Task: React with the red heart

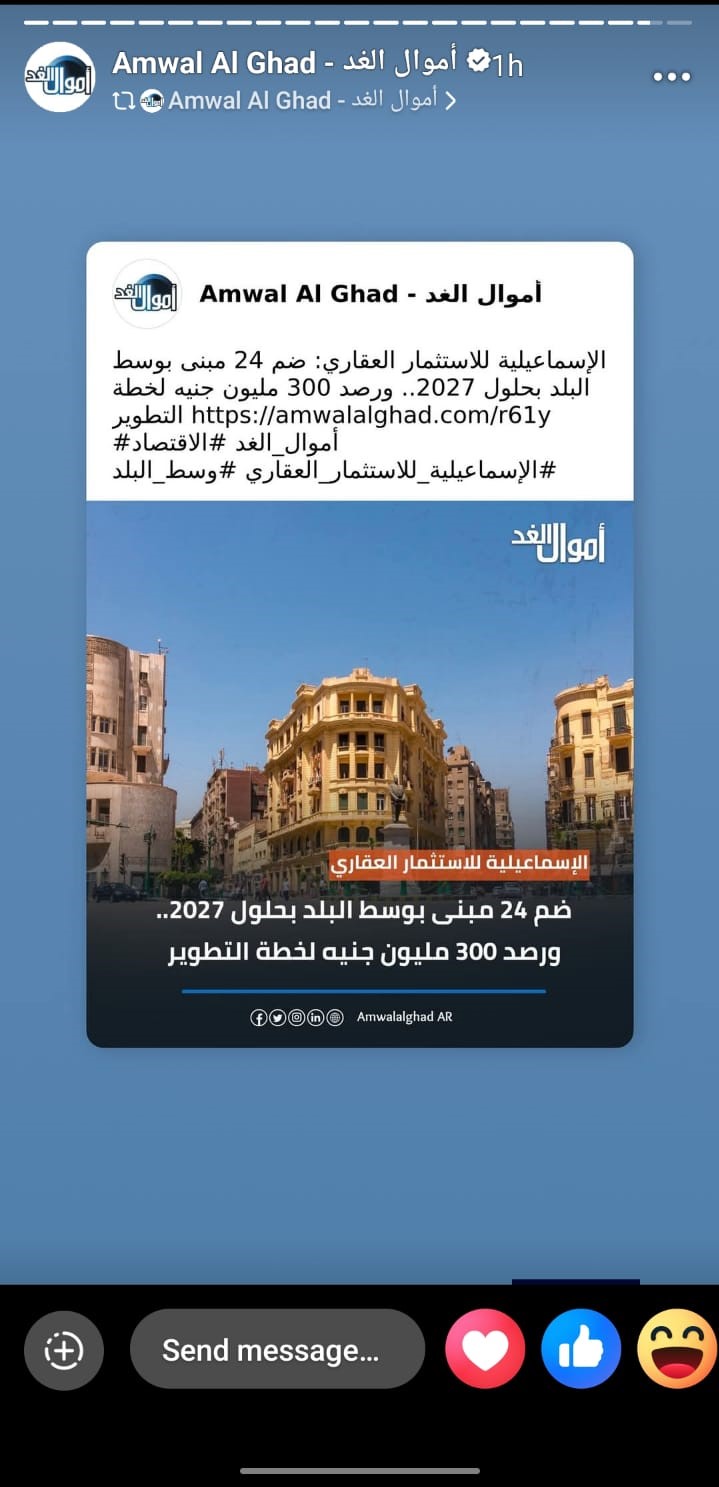Action: 485,1349
